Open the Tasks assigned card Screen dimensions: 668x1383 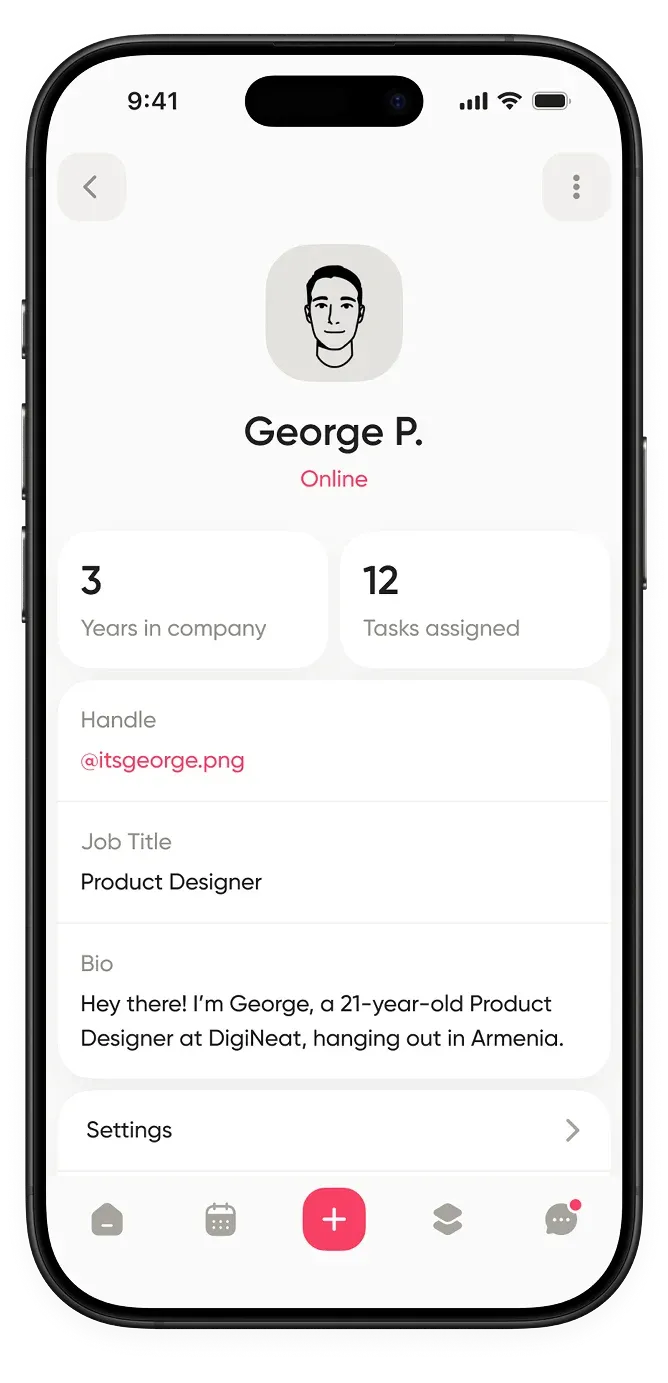click(x=475, y=600)
